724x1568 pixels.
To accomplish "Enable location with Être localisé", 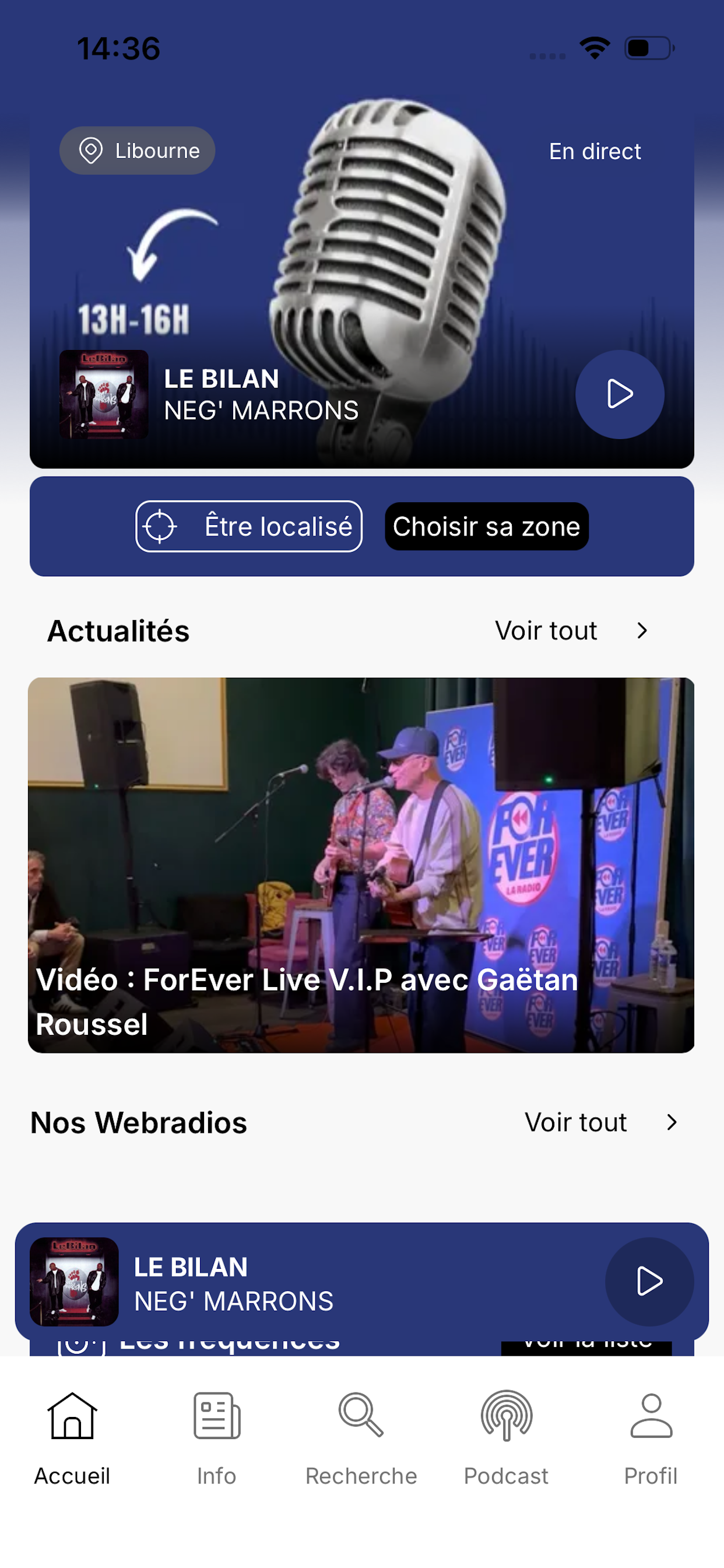I will pyautogui.click(x=248, y=526).
